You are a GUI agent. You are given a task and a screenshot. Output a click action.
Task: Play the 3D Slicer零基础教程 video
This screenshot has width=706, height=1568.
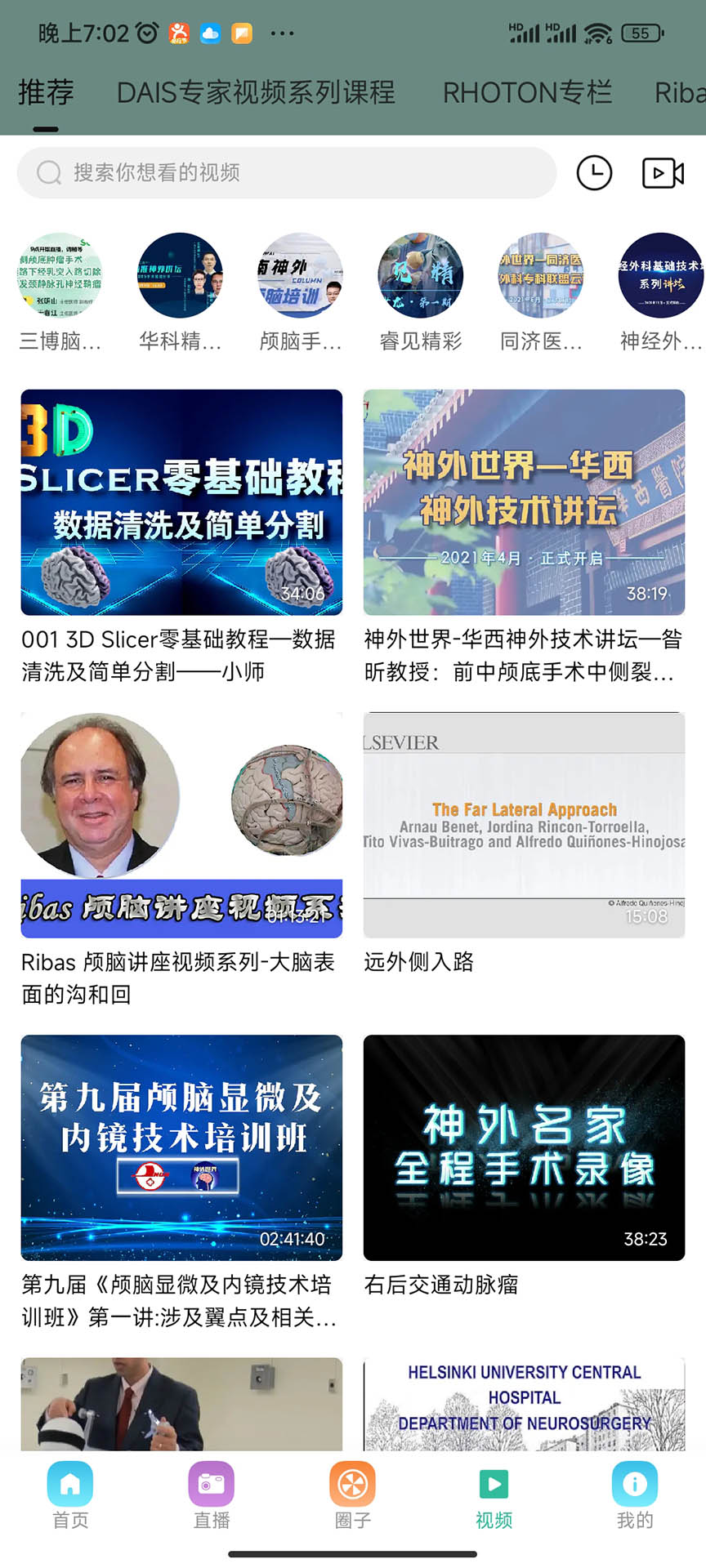(181, 502)
